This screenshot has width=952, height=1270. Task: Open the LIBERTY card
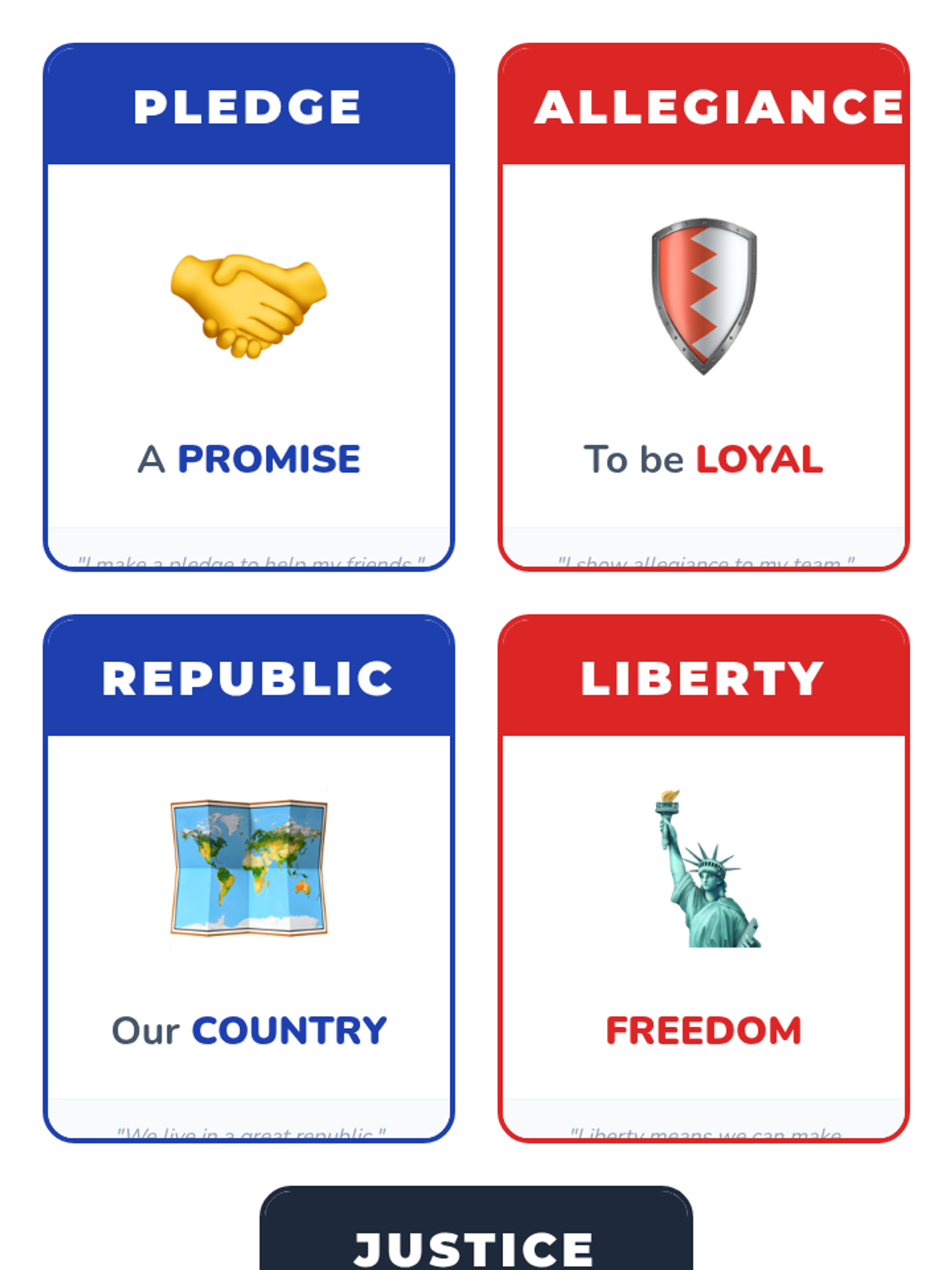(703, 878)
